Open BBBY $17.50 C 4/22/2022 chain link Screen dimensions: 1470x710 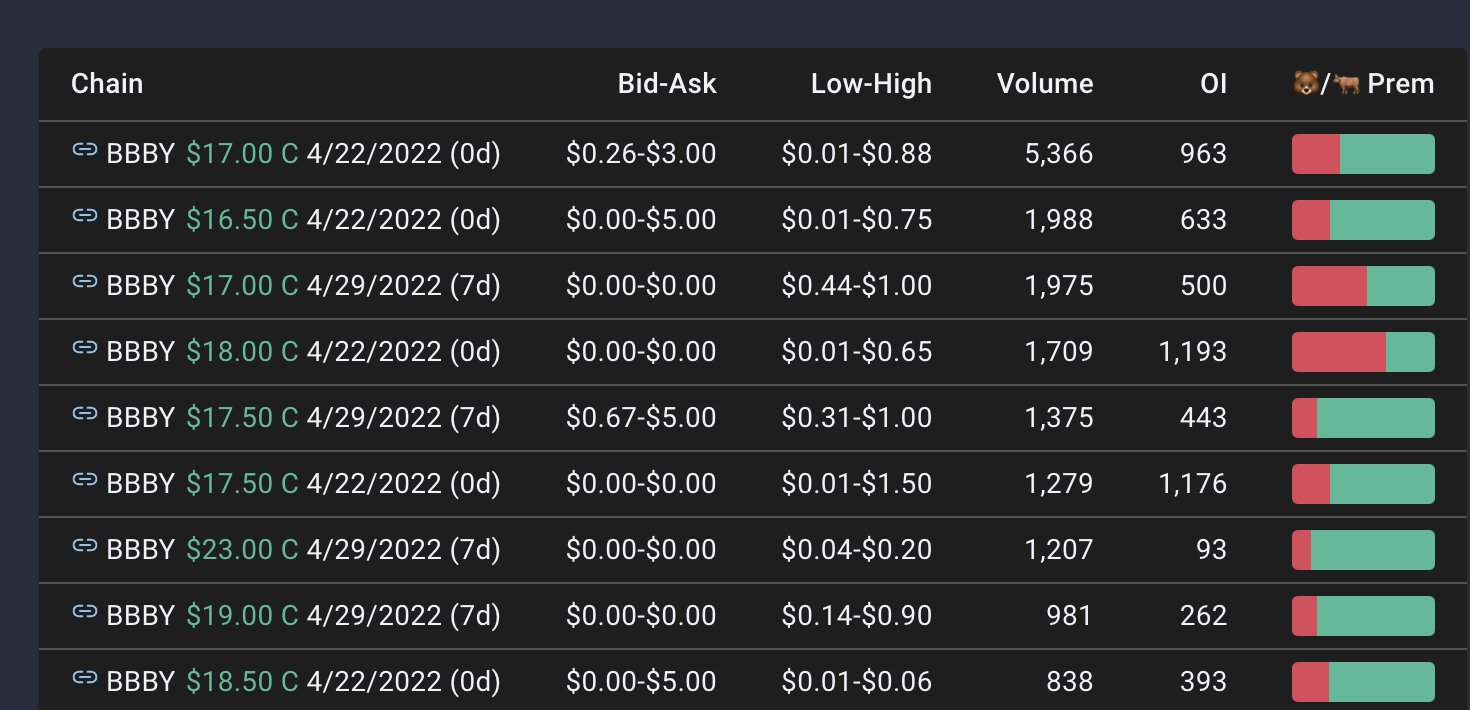(85, 481)
